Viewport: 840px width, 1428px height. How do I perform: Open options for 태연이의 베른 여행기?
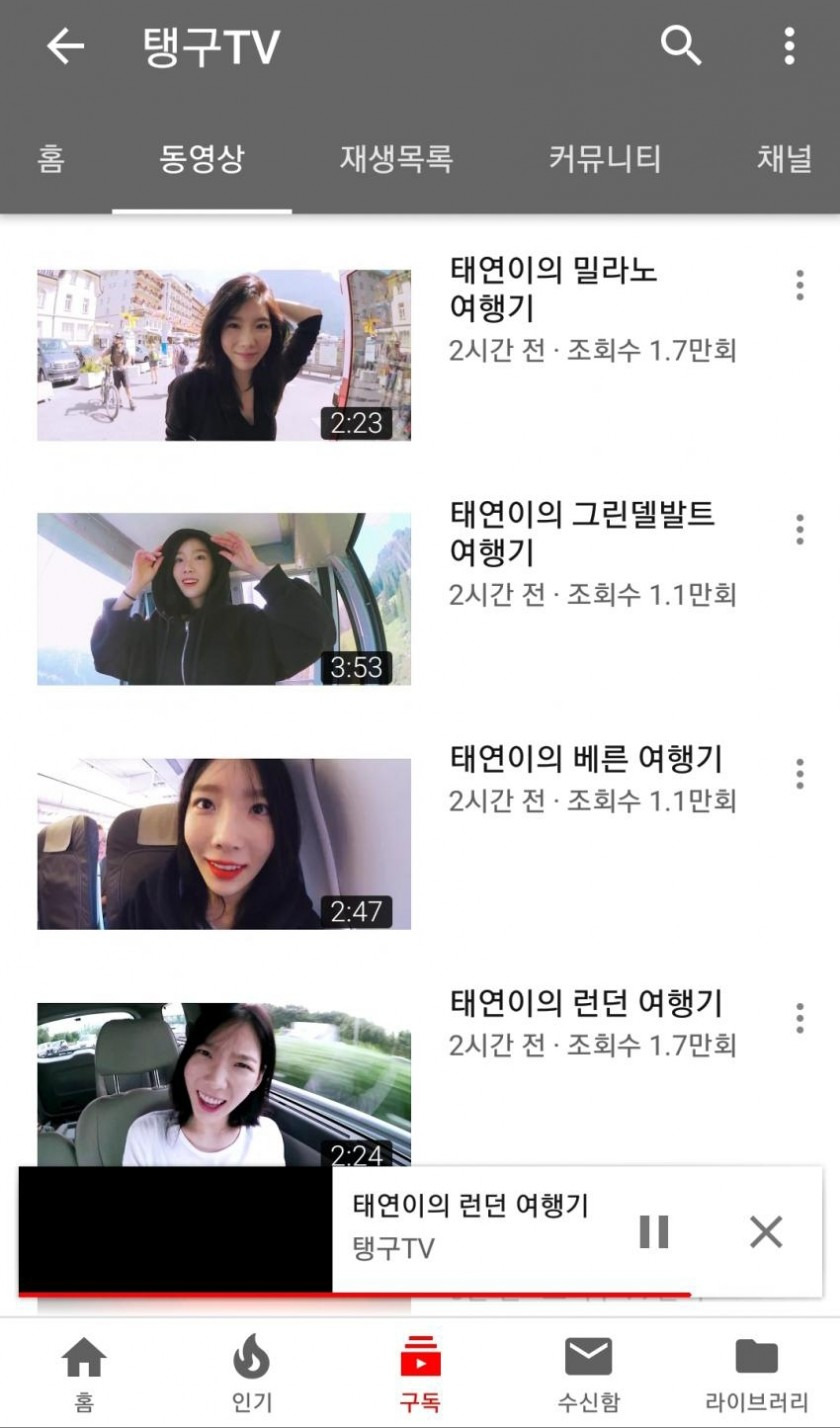click(x=799, y=773)
